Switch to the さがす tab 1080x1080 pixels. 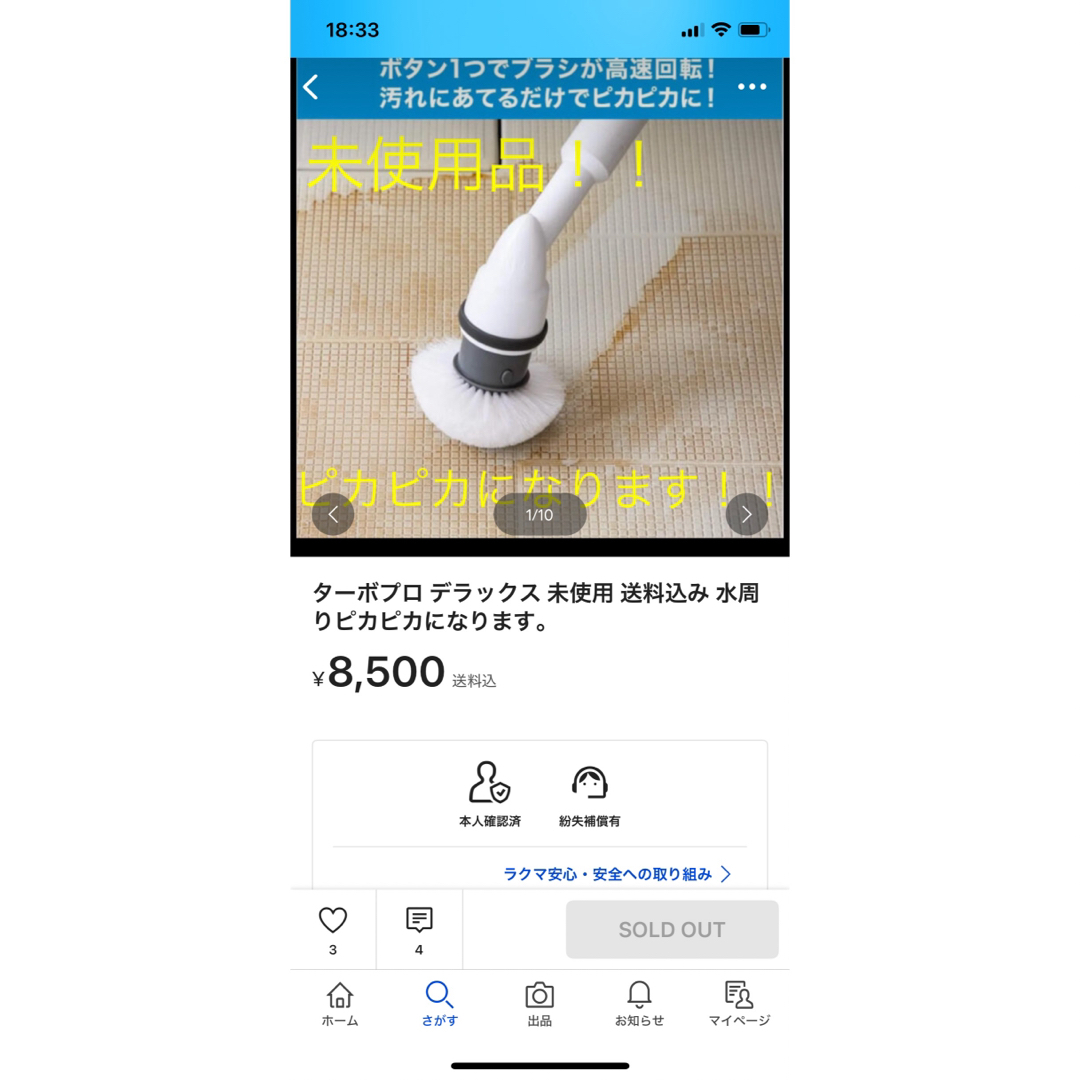439,1004
